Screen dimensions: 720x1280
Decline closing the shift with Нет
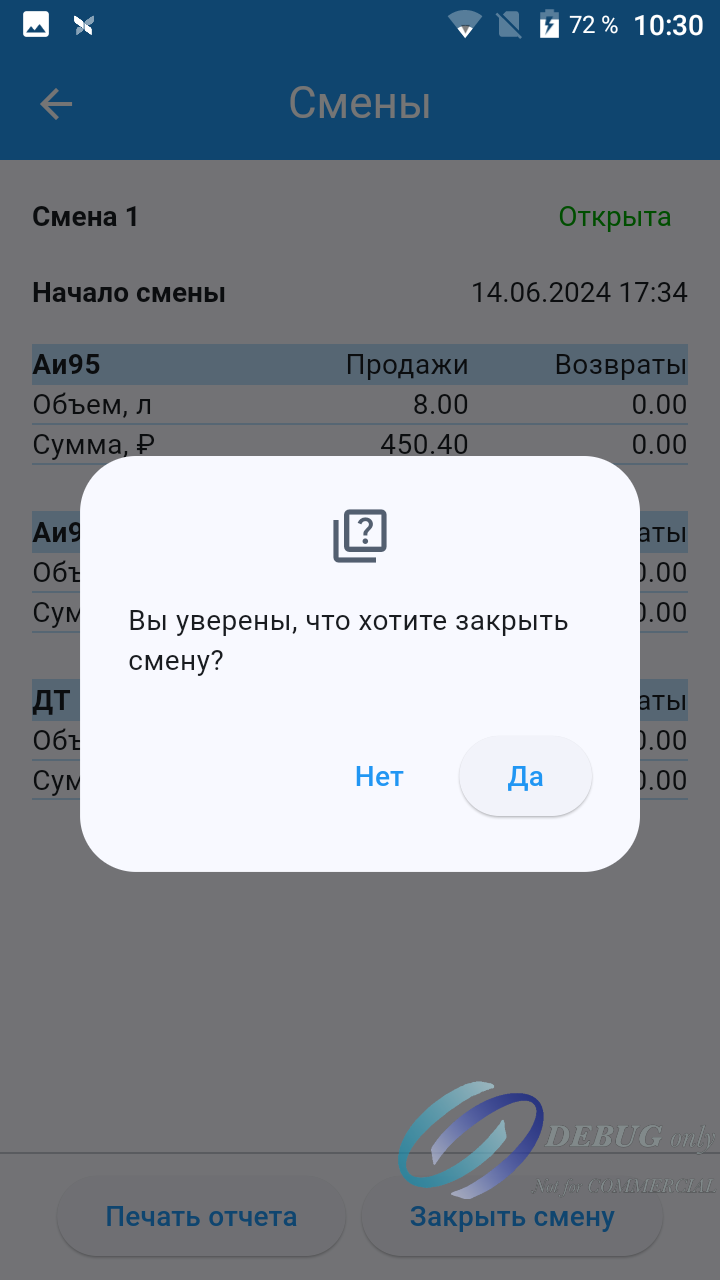pos(379,777)
